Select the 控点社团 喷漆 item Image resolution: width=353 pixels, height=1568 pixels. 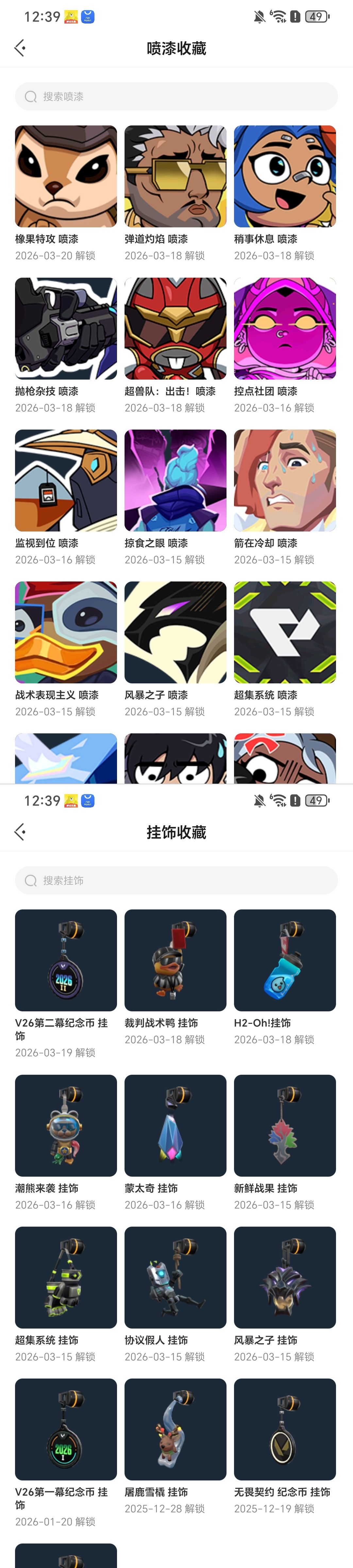(x=285, y=329)
